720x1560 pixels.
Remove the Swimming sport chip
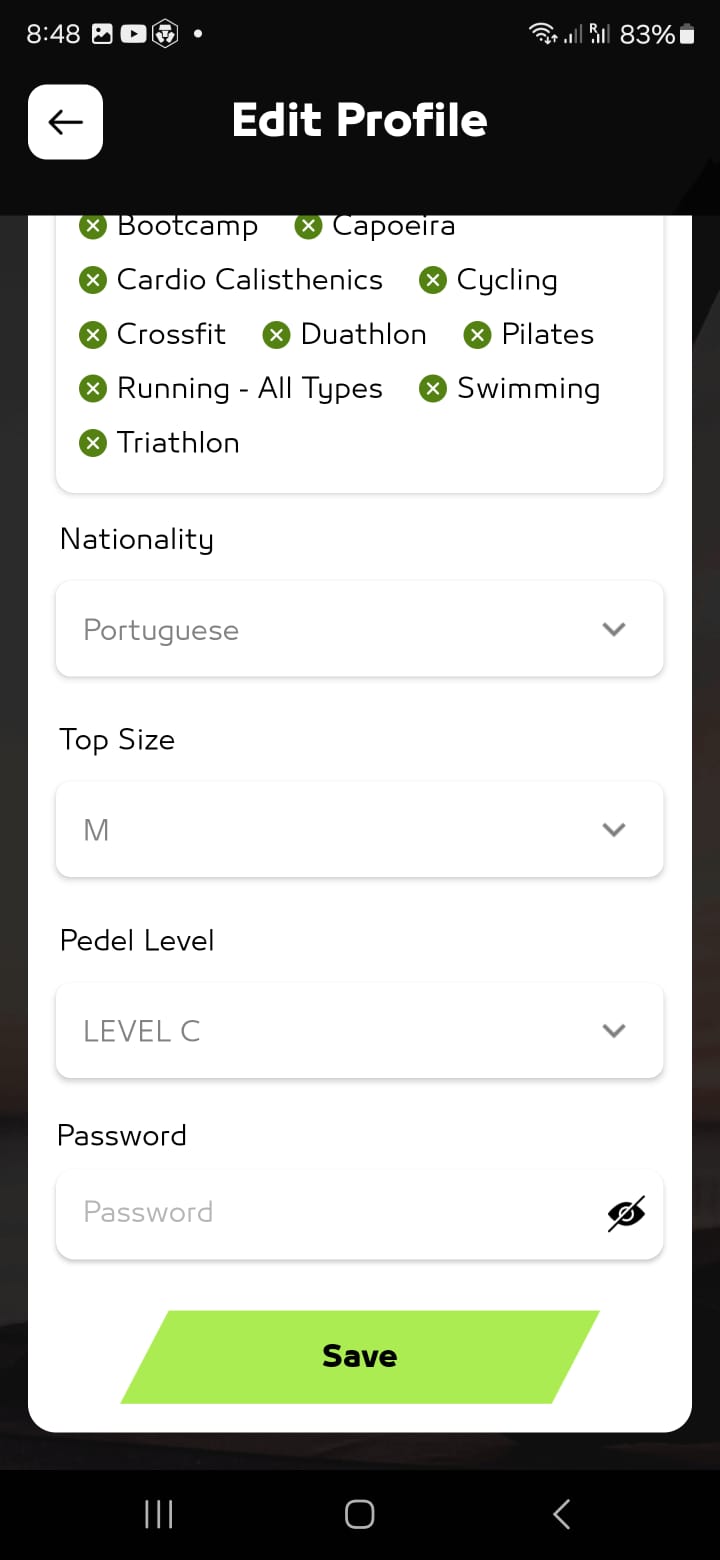433,388
